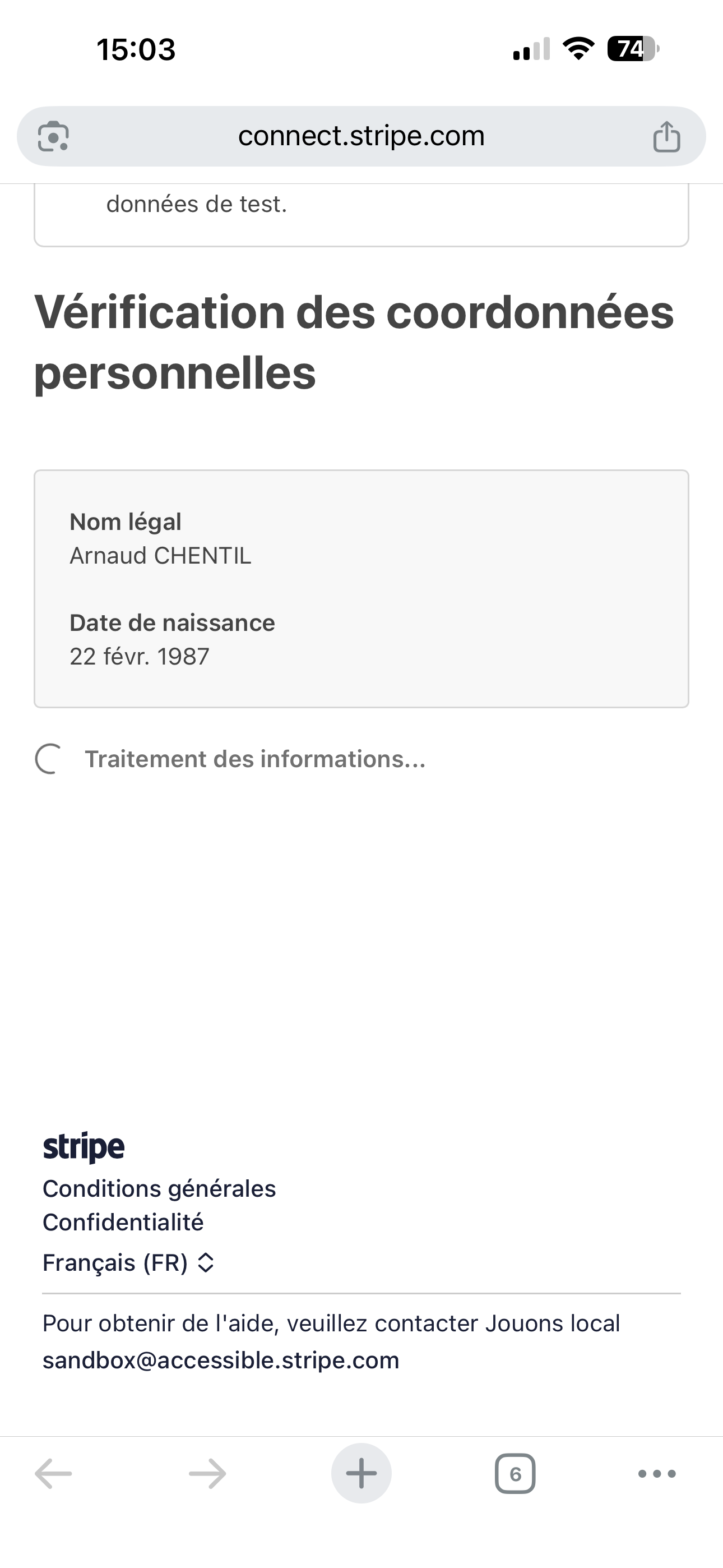The height and width of the screenshot is (1568, 723).
Task: Open the browser overflow menu
Action: (x=657, y=1474)
